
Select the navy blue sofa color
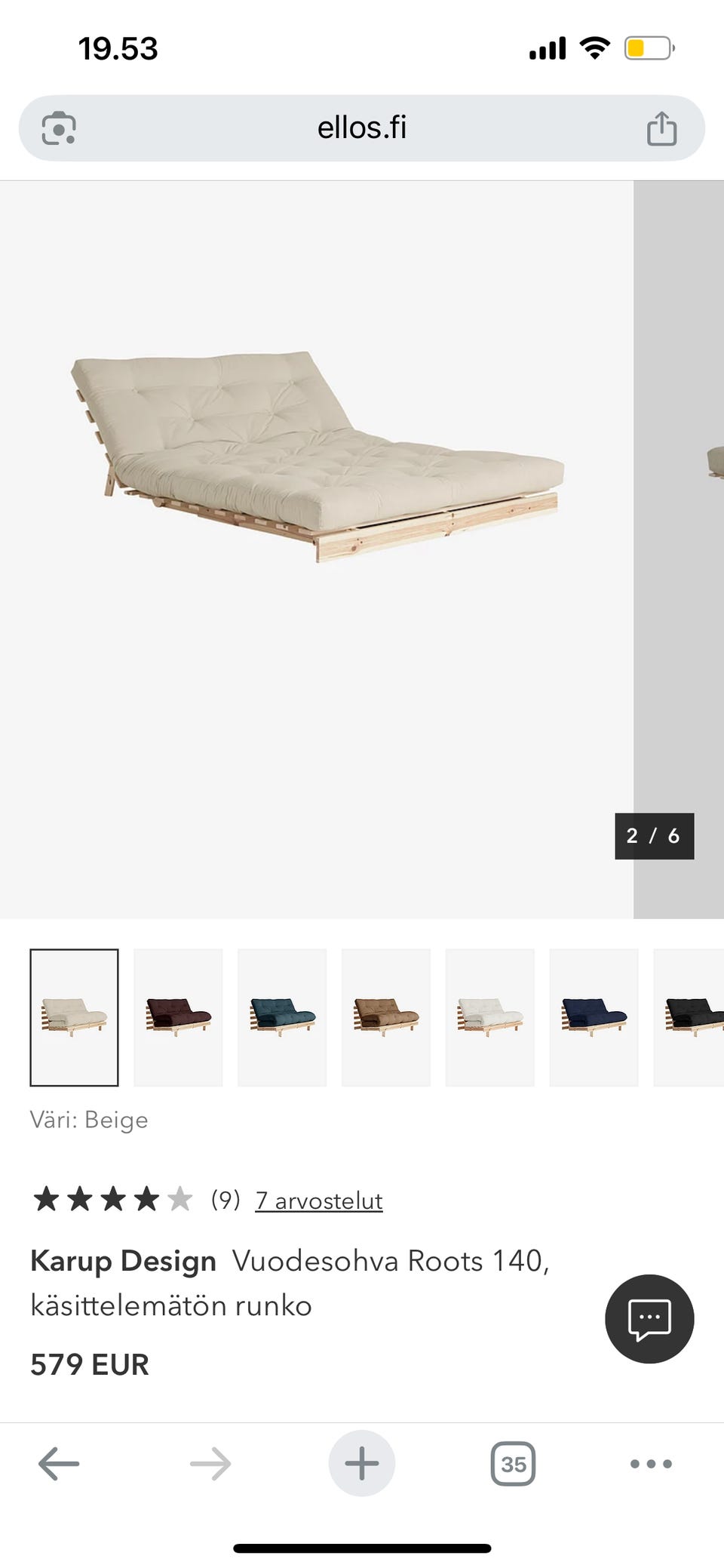point(594,1016)
